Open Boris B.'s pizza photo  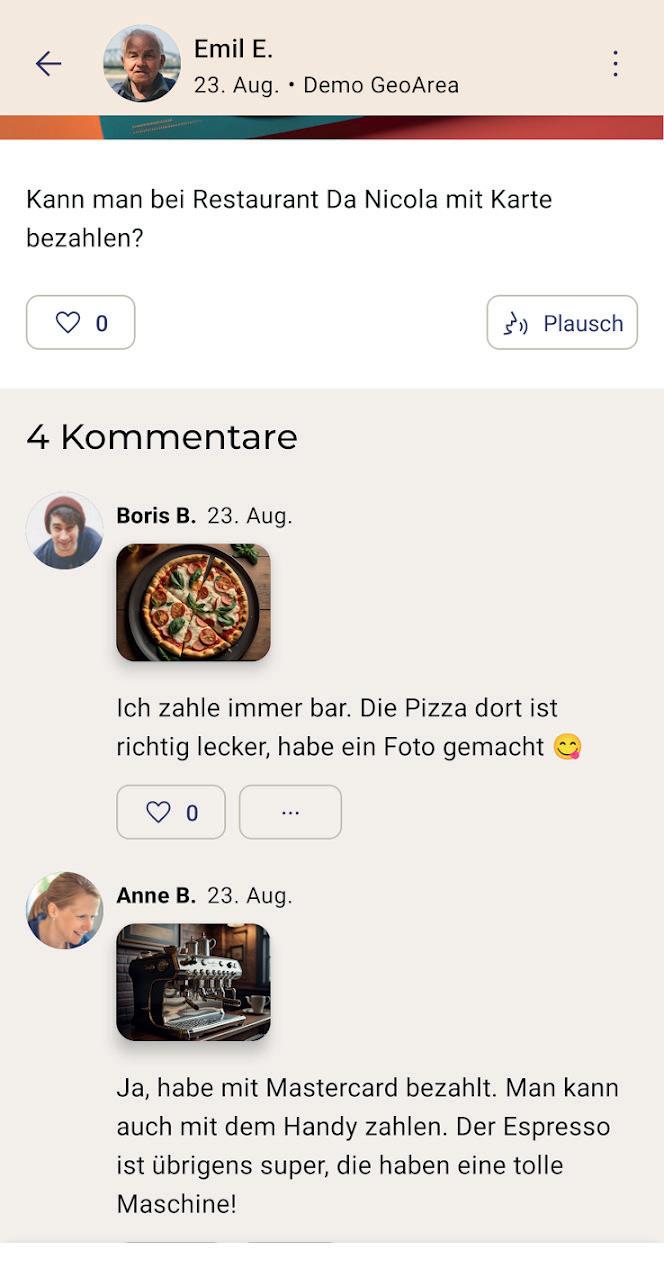tap(193, 602)
